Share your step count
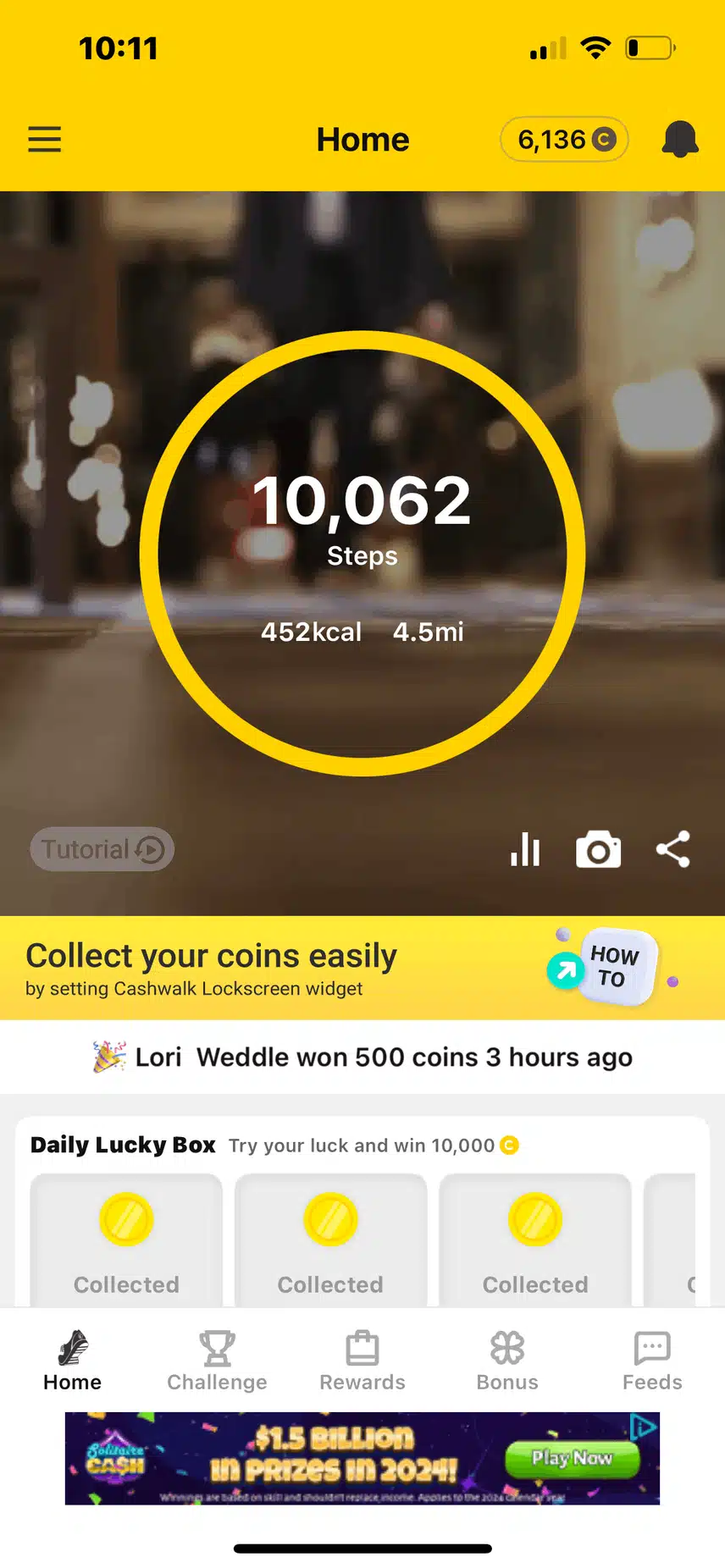 673,849
